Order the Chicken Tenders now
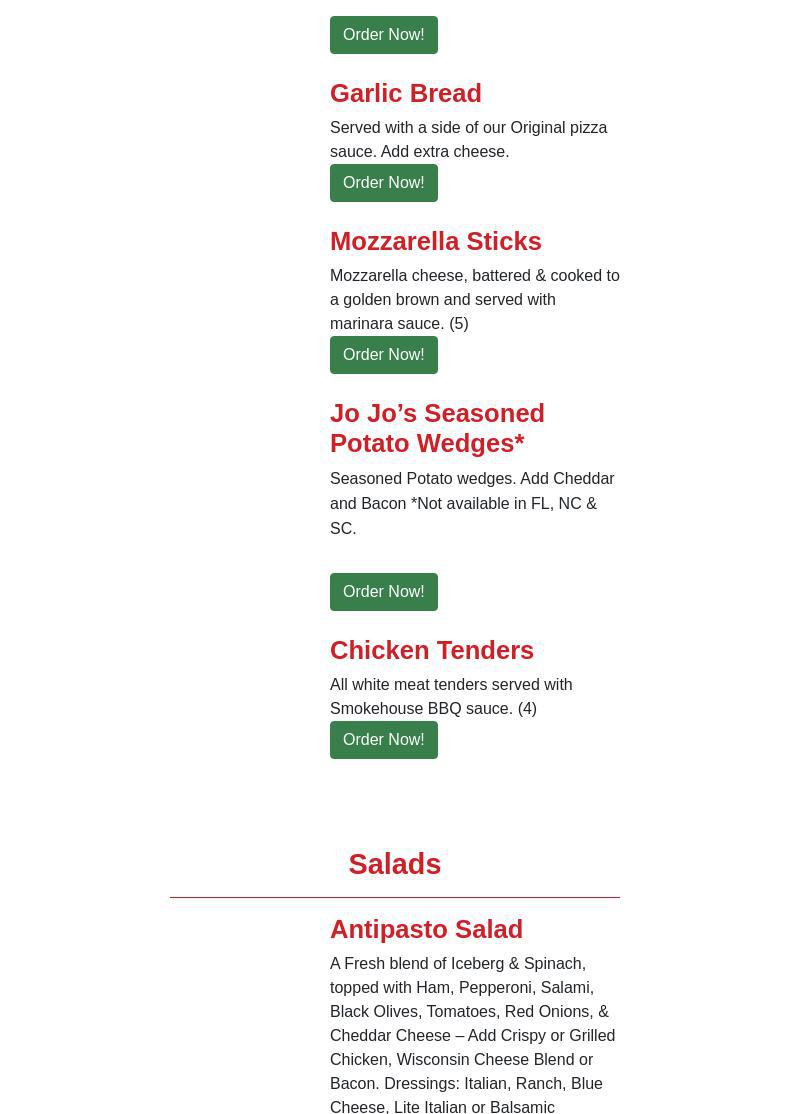This screenshot has height=1114, width=790. [x=383, y=740]
